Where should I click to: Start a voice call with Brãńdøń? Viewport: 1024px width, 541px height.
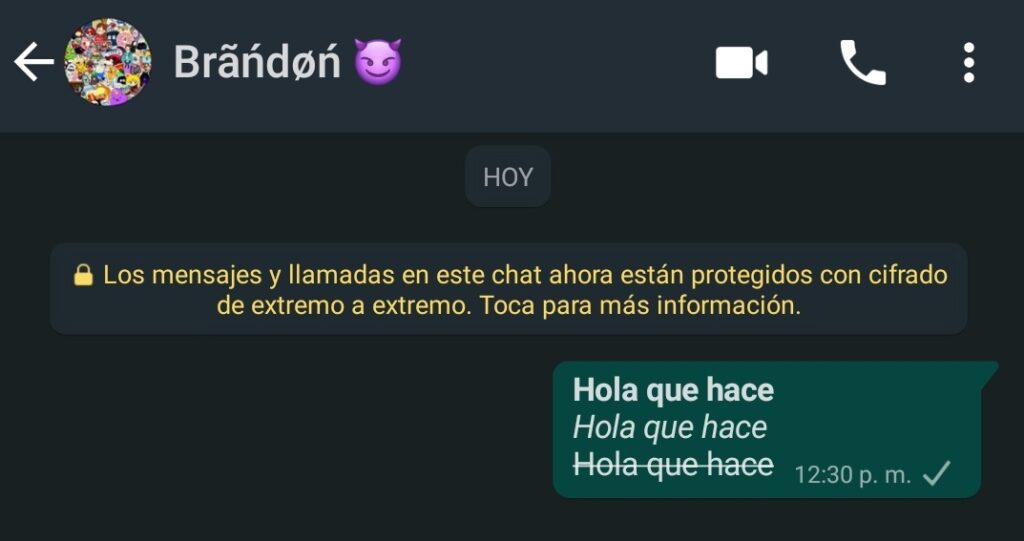(862, 63)
